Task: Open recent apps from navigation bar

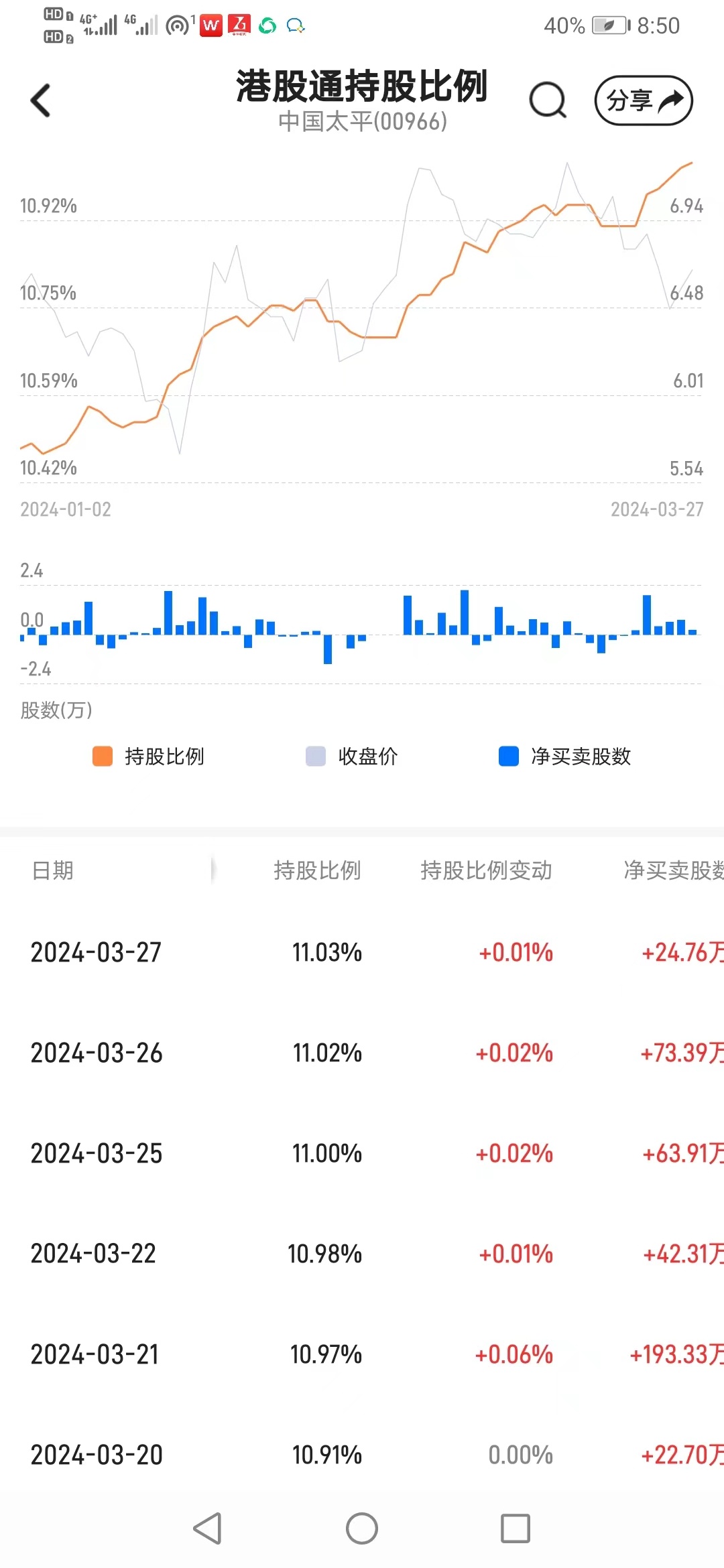Action: pyautogui.click(x=516, y=1529)
